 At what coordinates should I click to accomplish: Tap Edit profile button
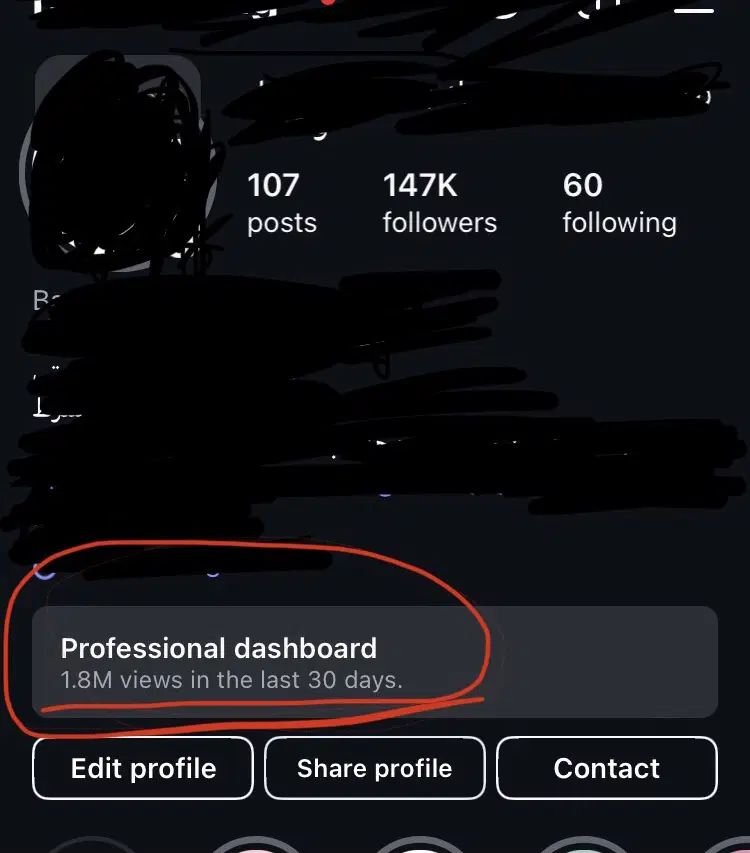tap(143, 768)
